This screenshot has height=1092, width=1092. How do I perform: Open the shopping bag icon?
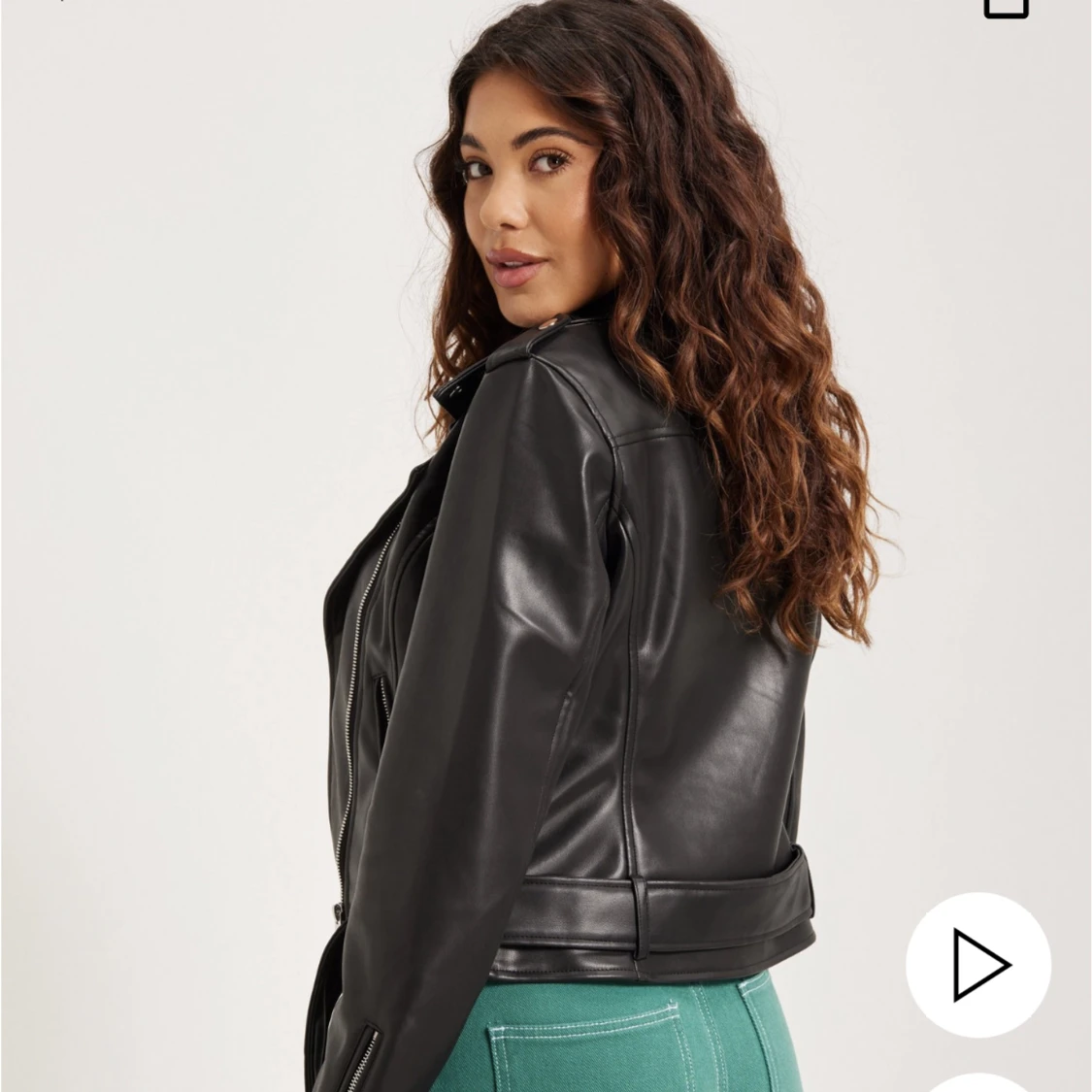[x=1006, y=8]
